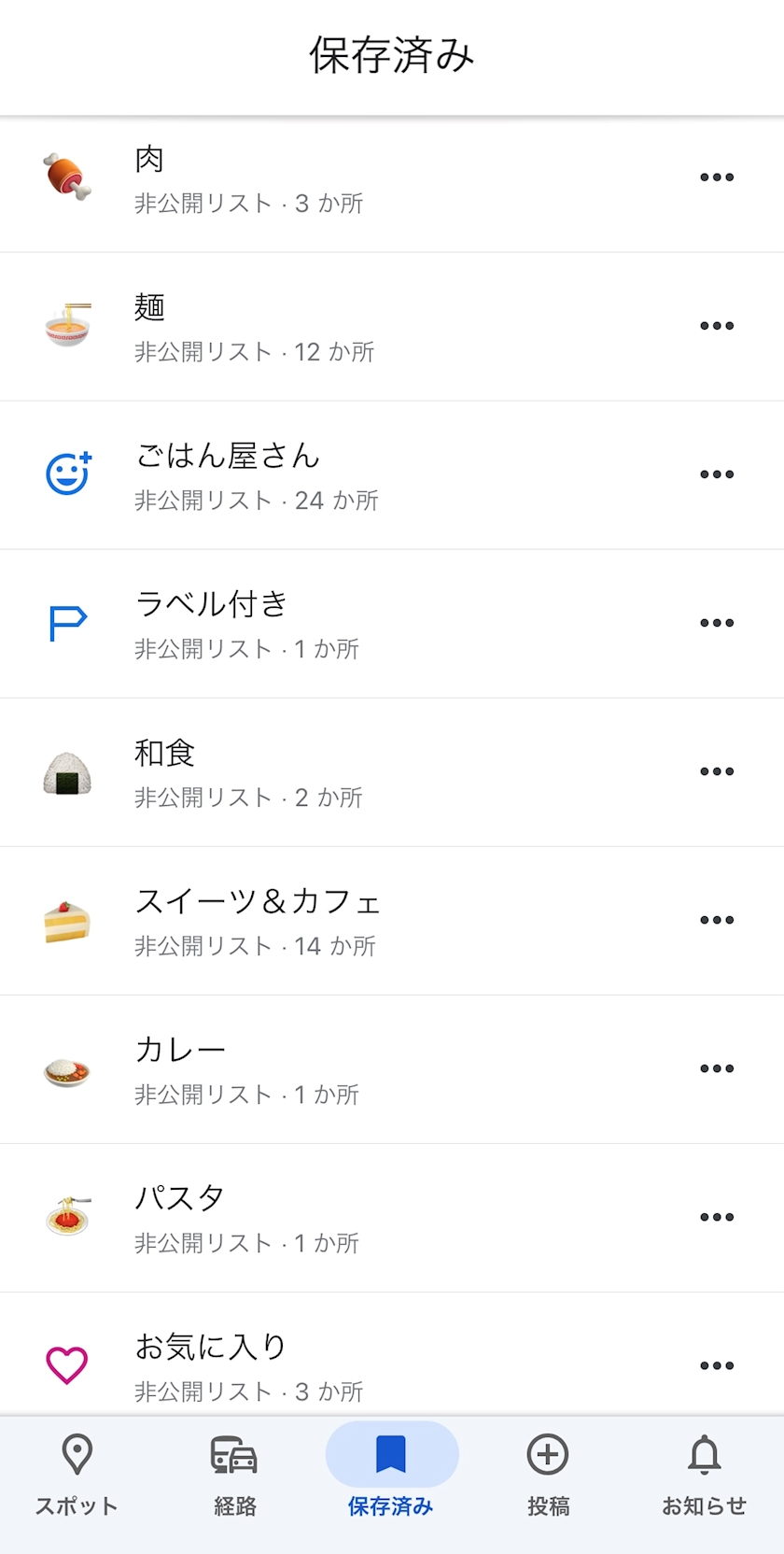Tap the three dots beside ごはん屋さん
Viewport: 784px width, 1554px height.
click(717, 474)
